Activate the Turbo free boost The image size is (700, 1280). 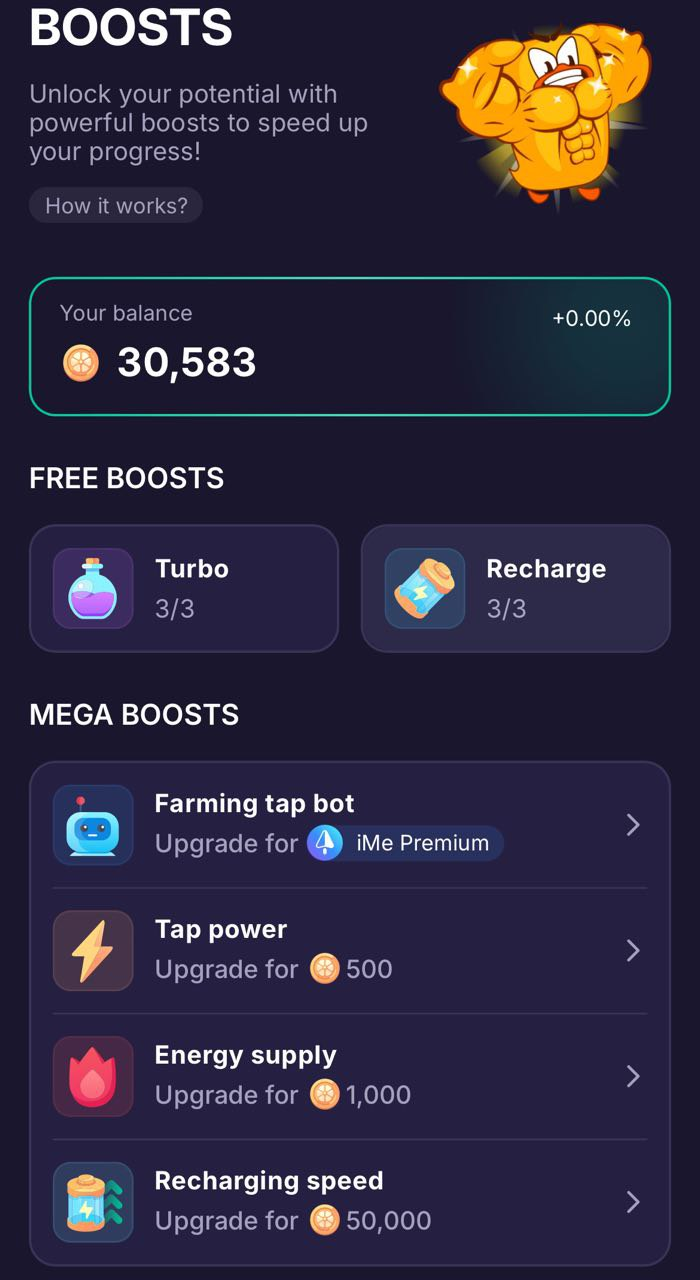click(x=184, y=589)
